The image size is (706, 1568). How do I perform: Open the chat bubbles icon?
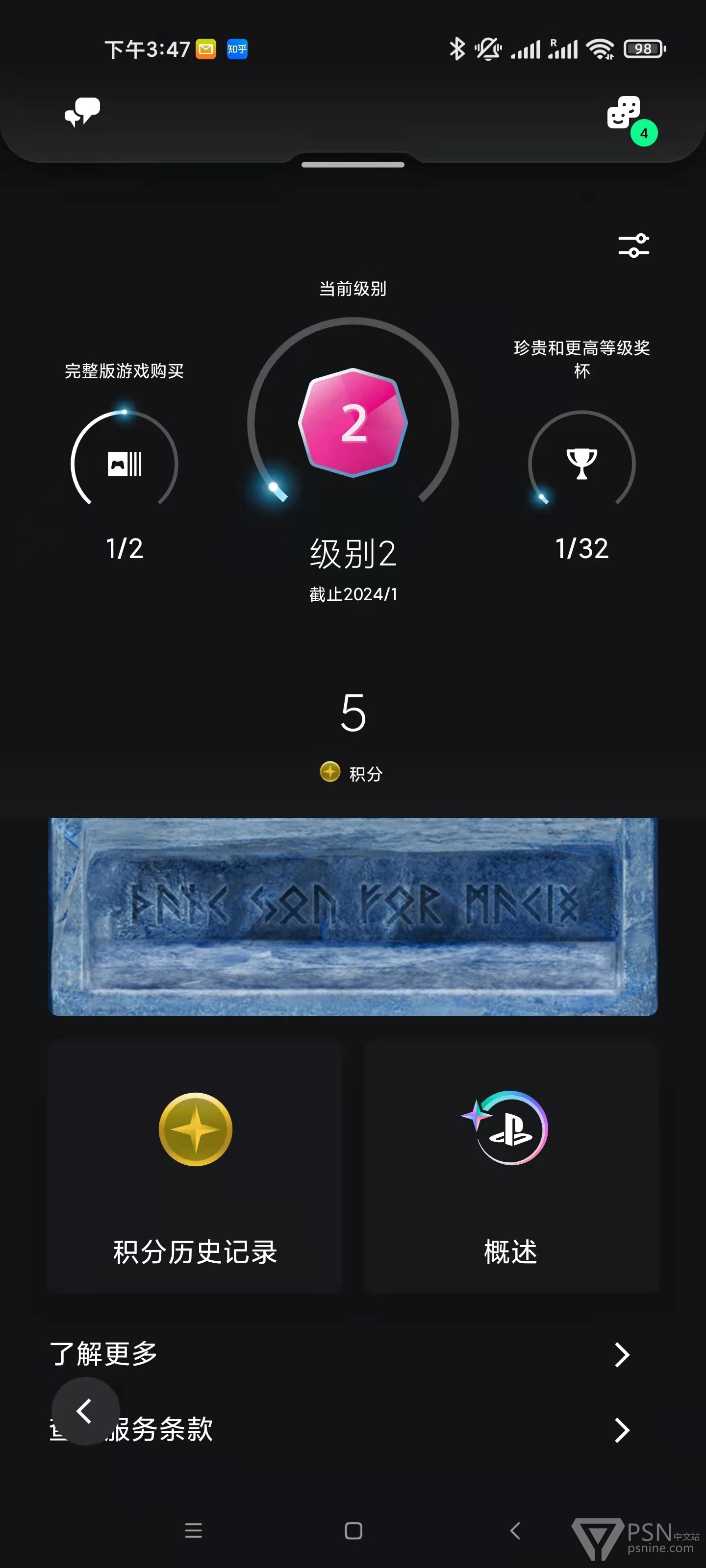coord(82,112)
